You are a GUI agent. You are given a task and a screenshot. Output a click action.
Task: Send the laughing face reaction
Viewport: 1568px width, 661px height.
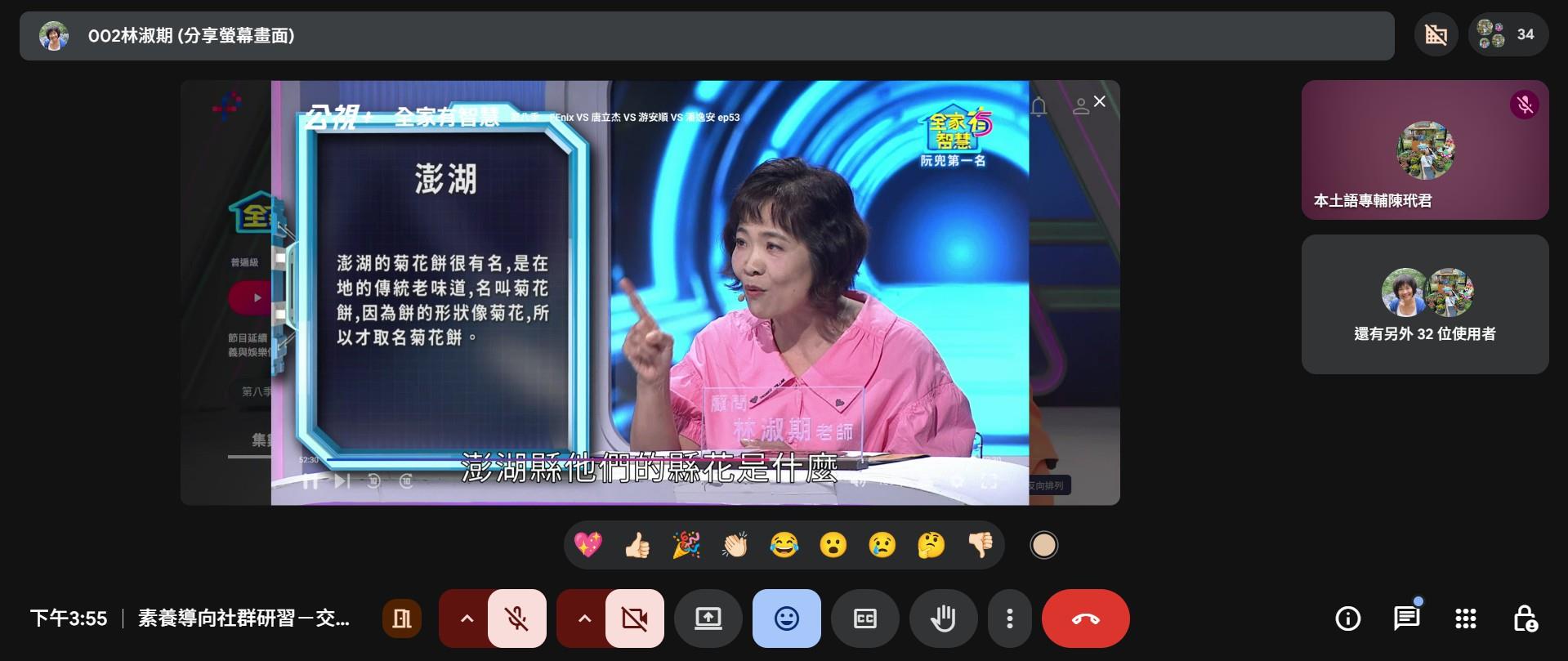784,544
